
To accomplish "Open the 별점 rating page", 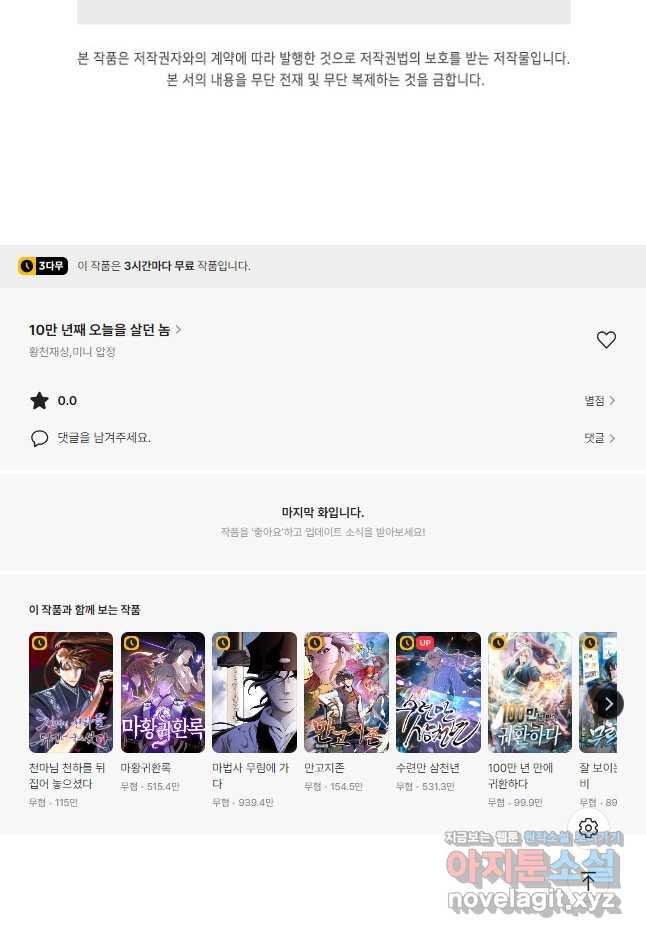I will (600, 401).
